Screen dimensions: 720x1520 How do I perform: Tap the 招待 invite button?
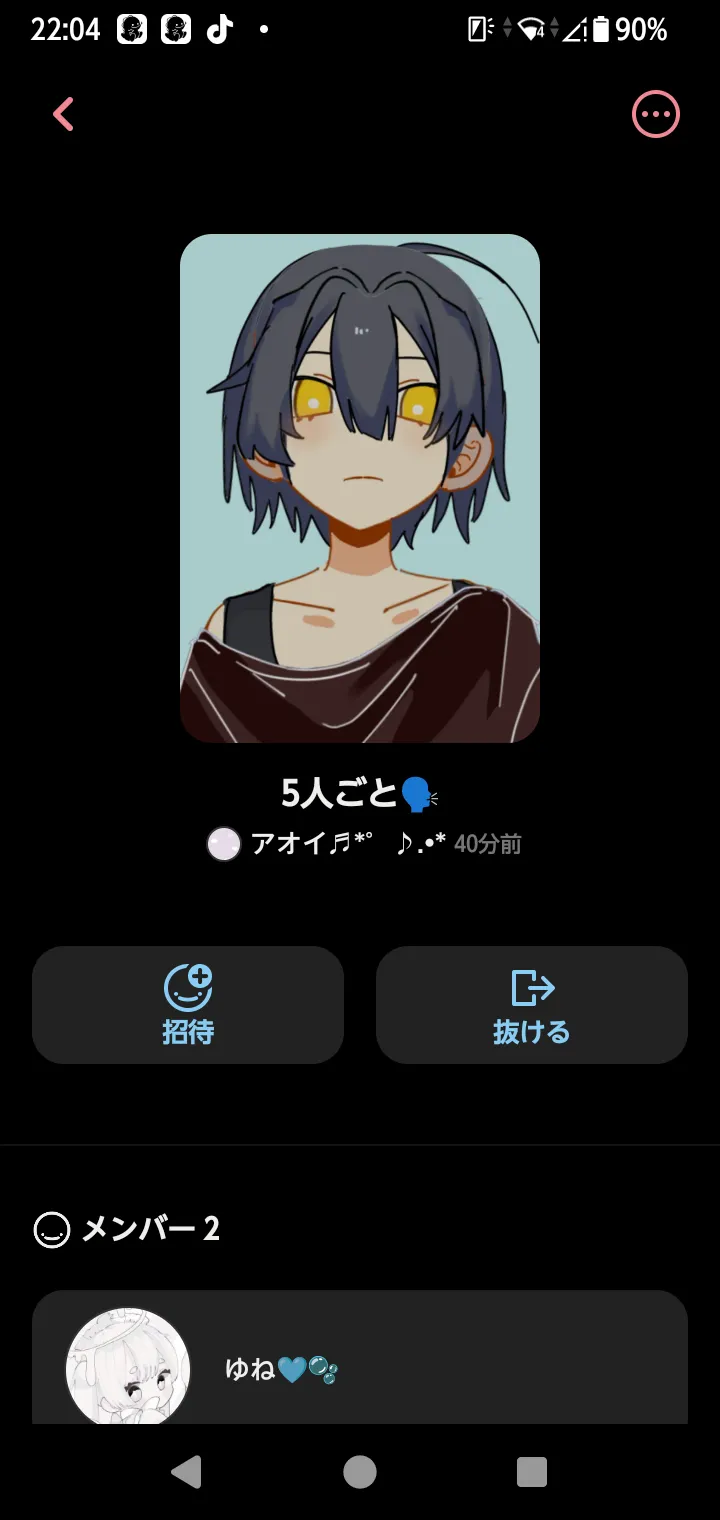[x=188, y=1004]
